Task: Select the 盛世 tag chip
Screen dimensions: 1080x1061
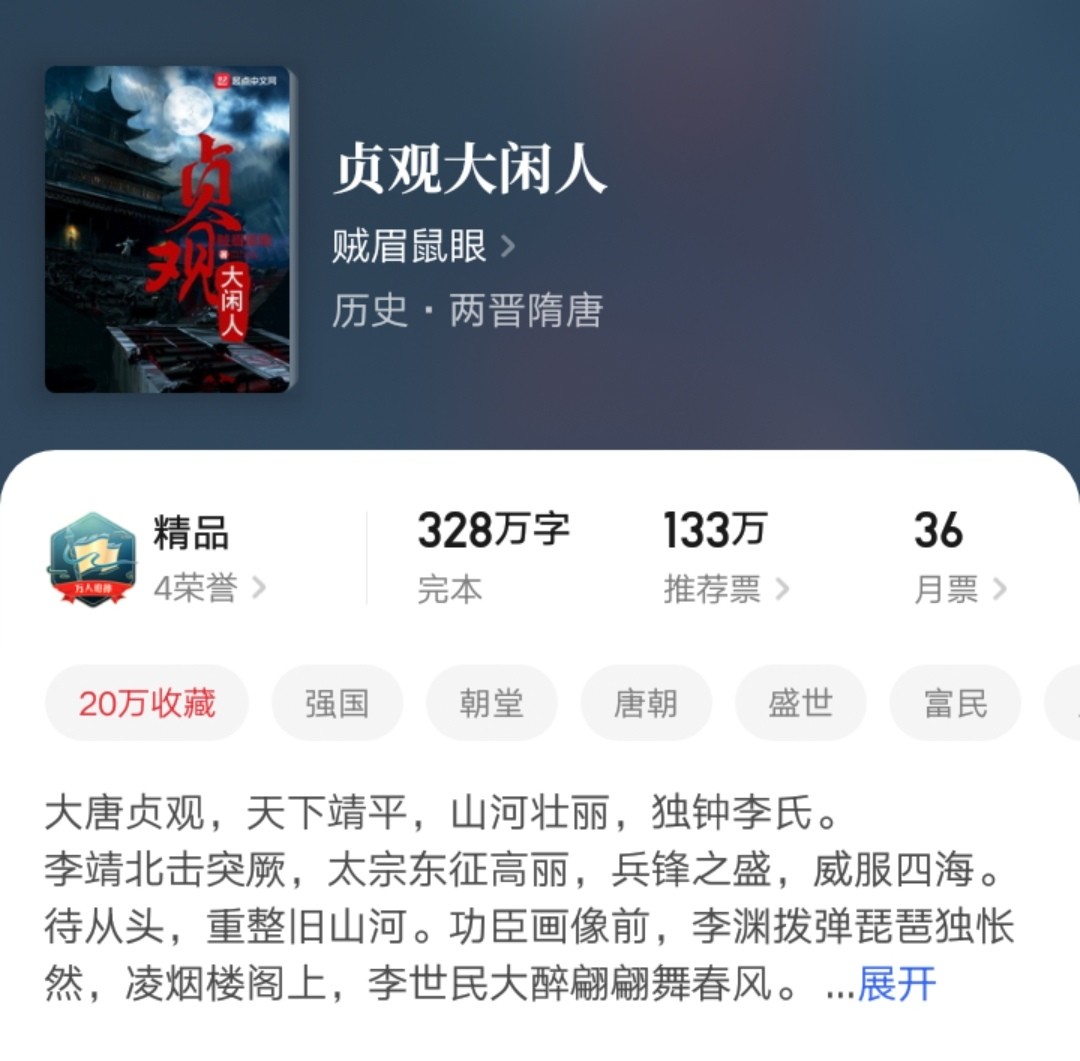Action: tap(800, 704)
